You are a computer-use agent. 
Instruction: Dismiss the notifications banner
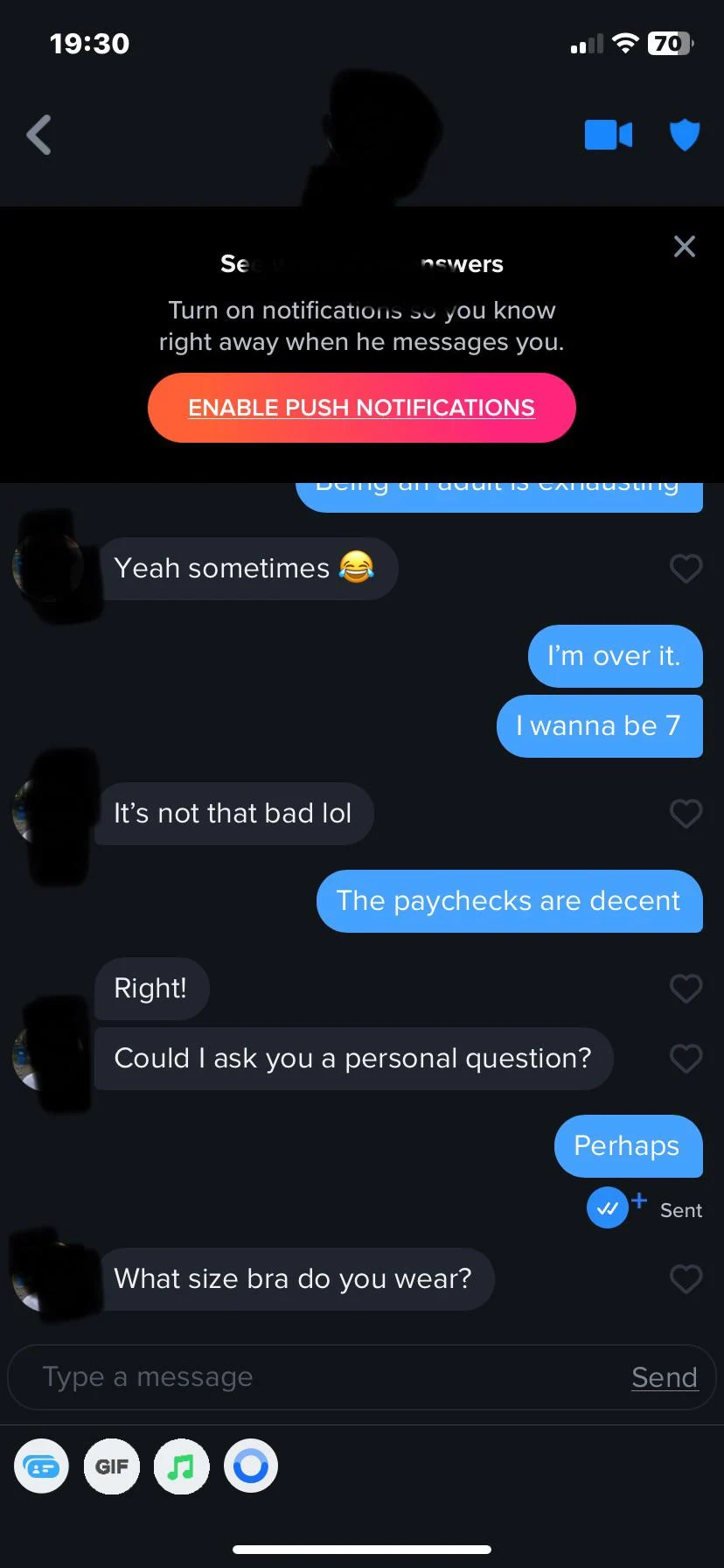685,247
